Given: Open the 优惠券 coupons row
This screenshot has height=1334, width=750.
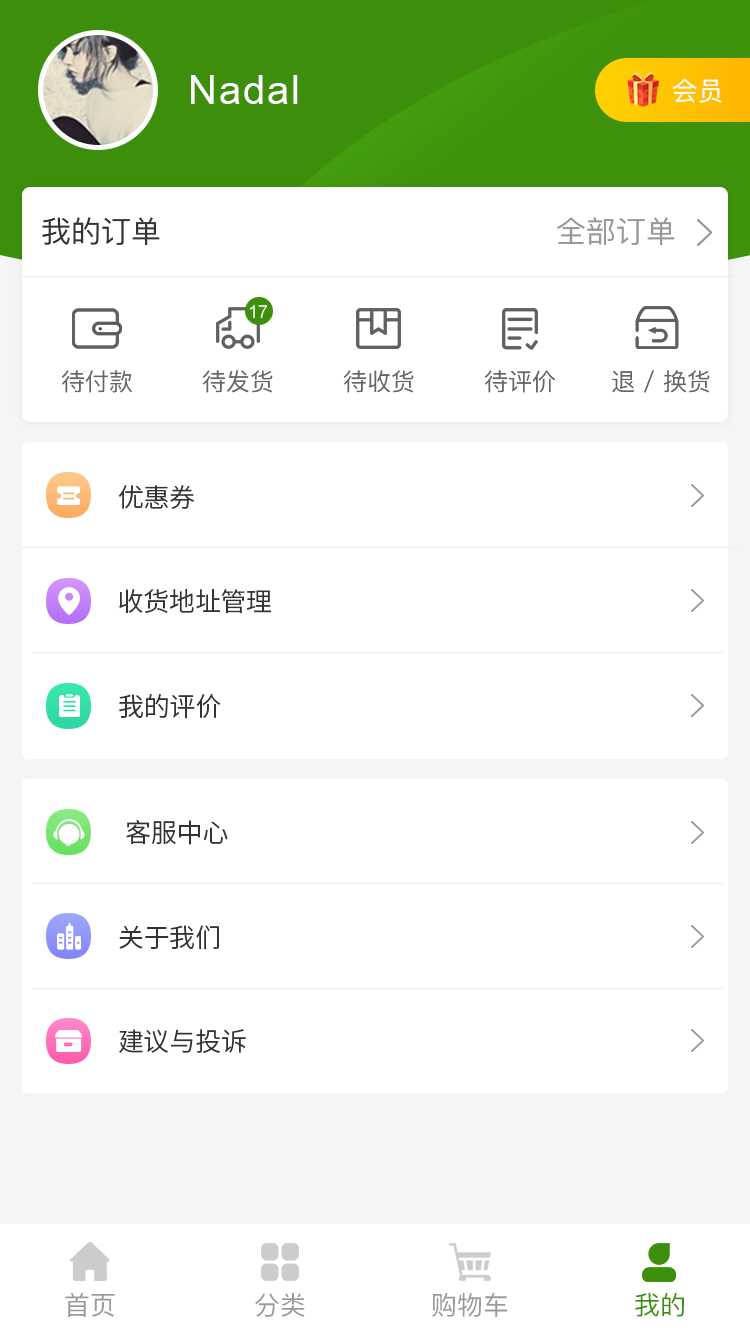Looking at the screenshot, I should [375, 496].
